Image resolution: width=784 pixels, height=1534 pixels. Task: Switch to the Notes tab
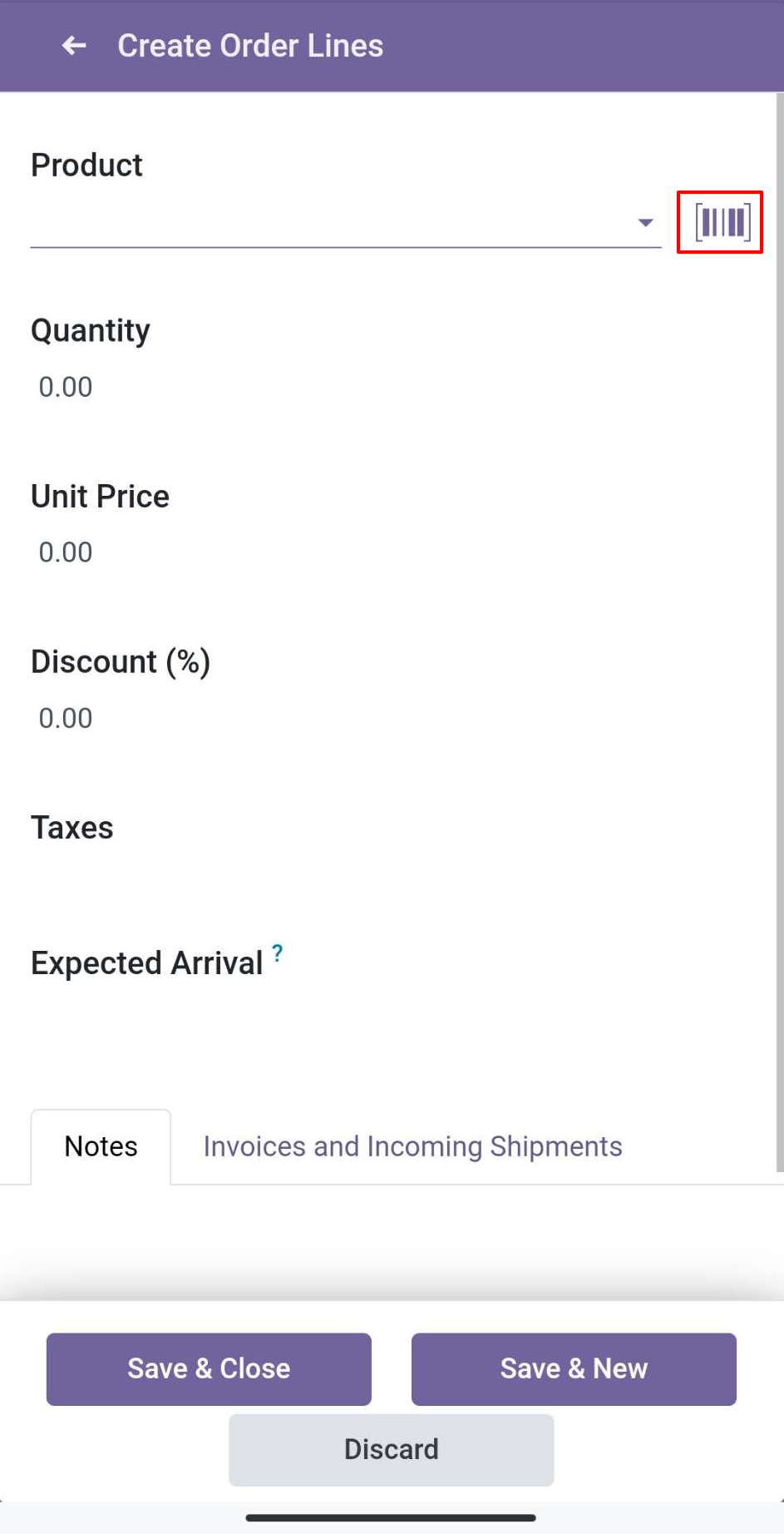(101, 1146)
